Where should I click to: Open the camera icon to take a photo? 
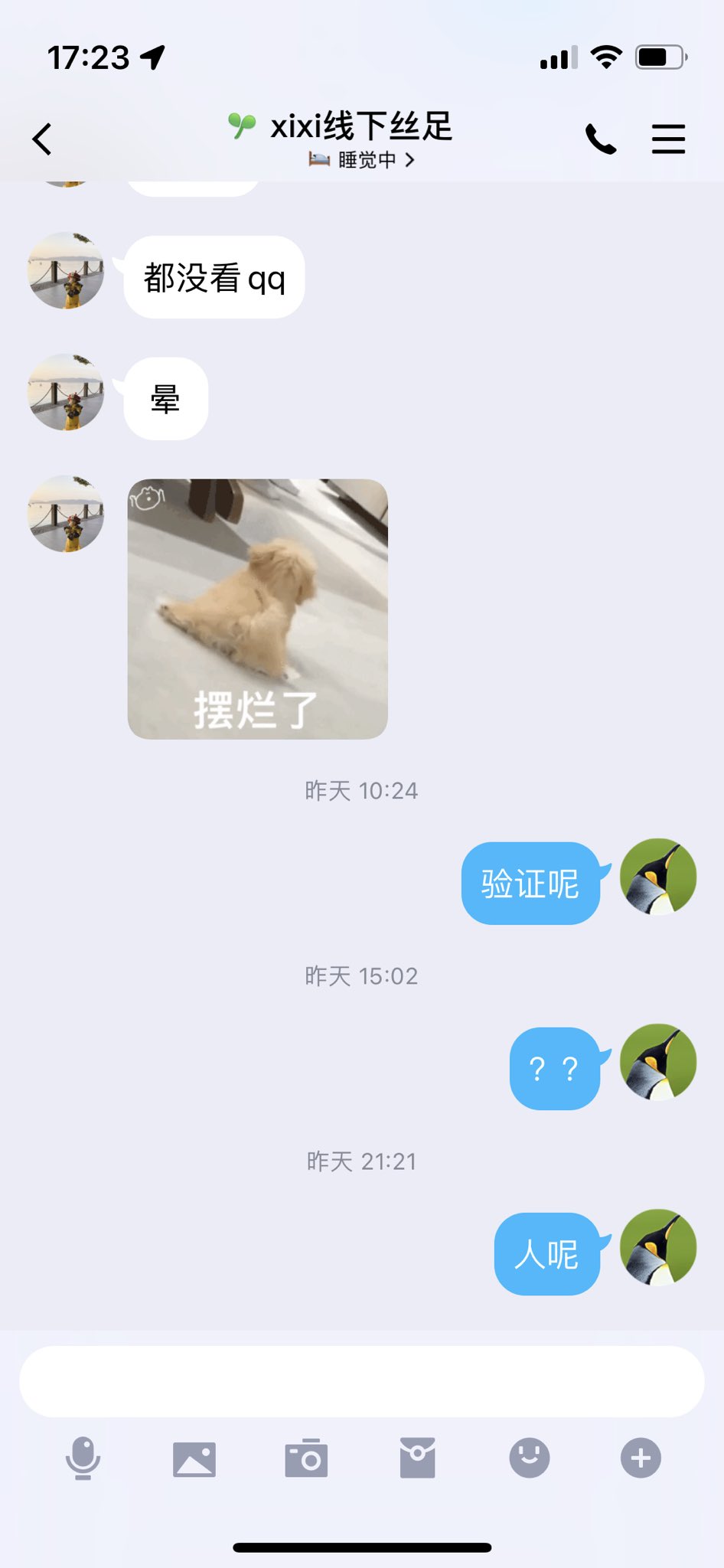(306, 1459)
